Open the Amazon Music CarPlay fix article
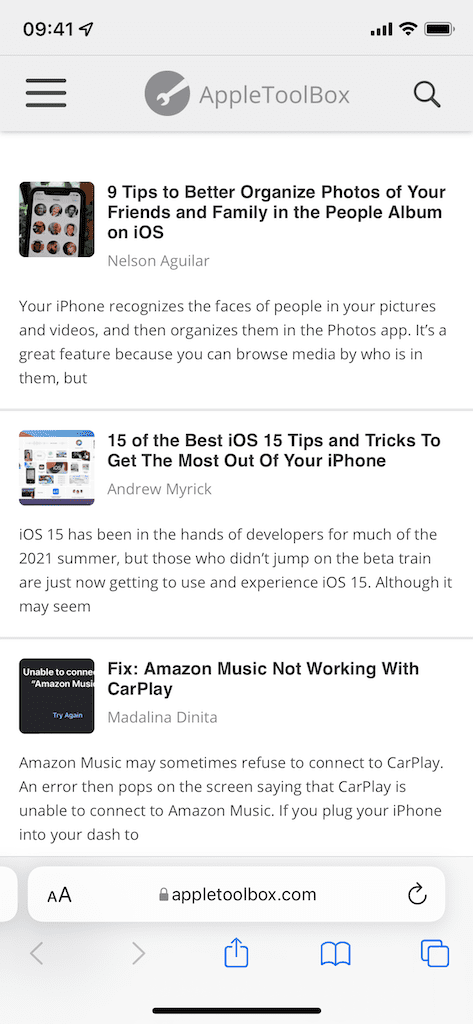 click(x=263, y=679)
